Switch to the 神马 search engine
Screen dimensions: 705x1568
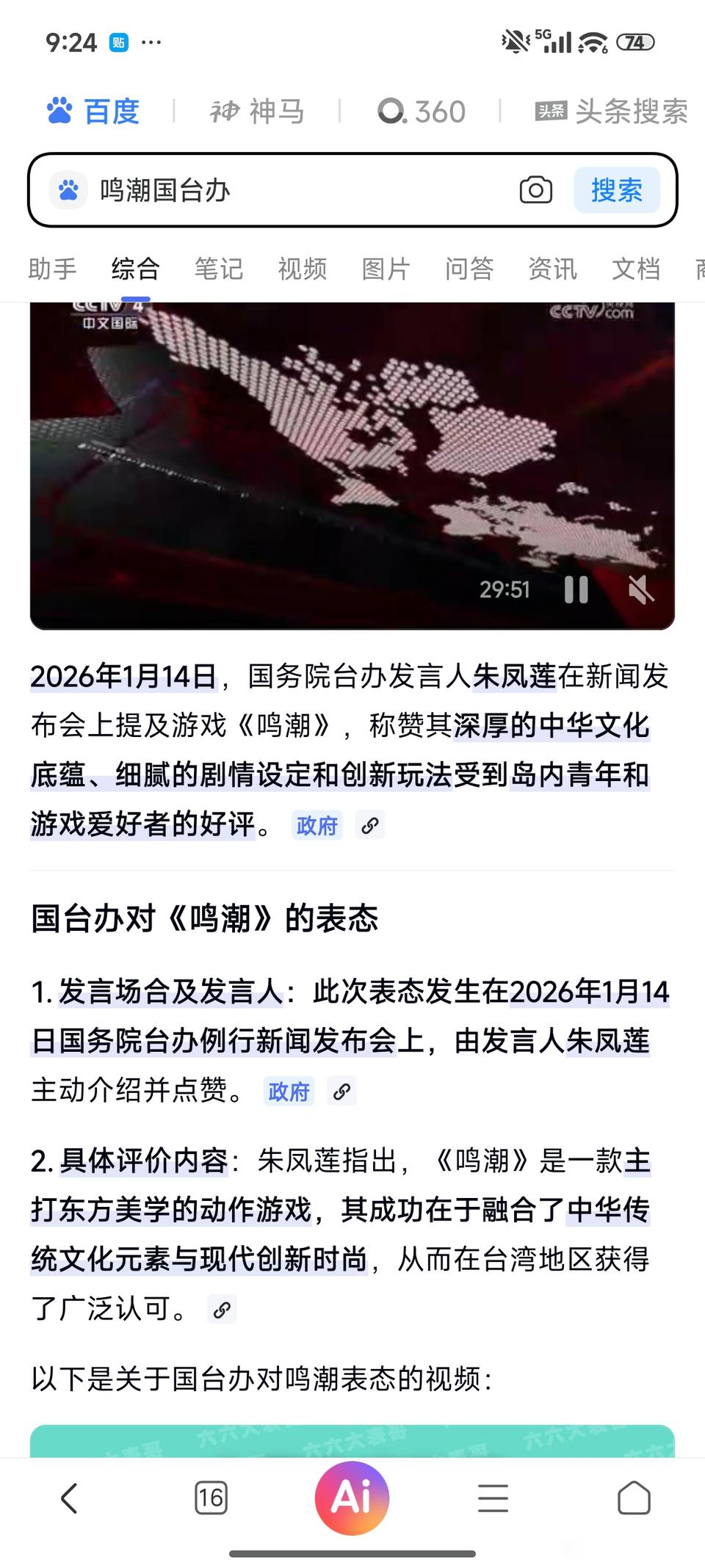(257, 112)
